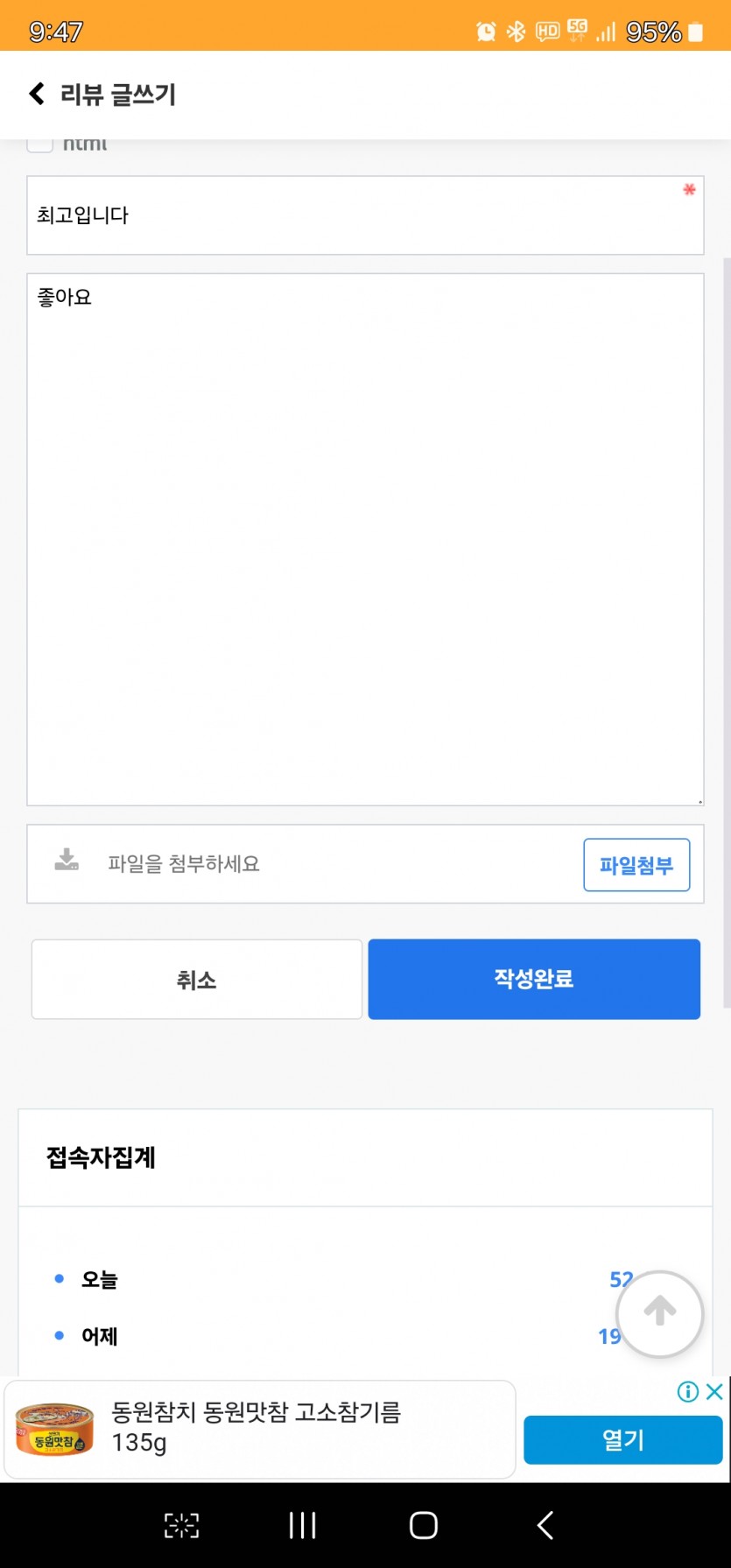Tap the title field with 최고입니다
The image size is (731, 1568).
point(365,215)
